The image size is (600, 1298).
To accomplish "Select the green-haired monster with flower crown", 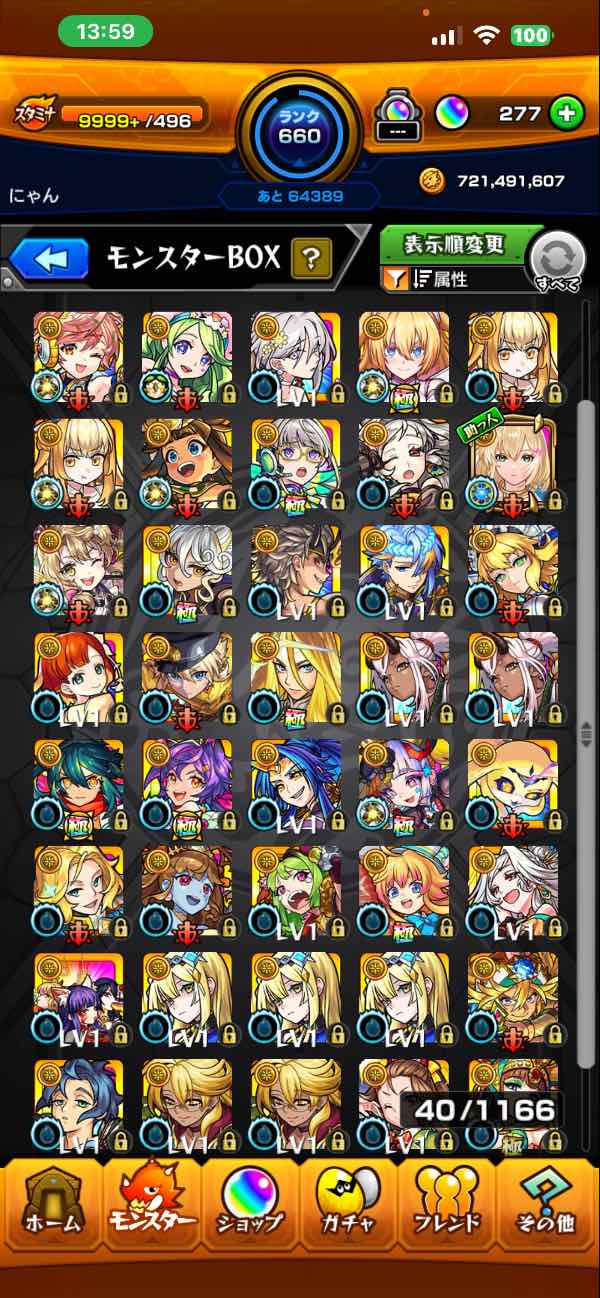I will (187, 357).
